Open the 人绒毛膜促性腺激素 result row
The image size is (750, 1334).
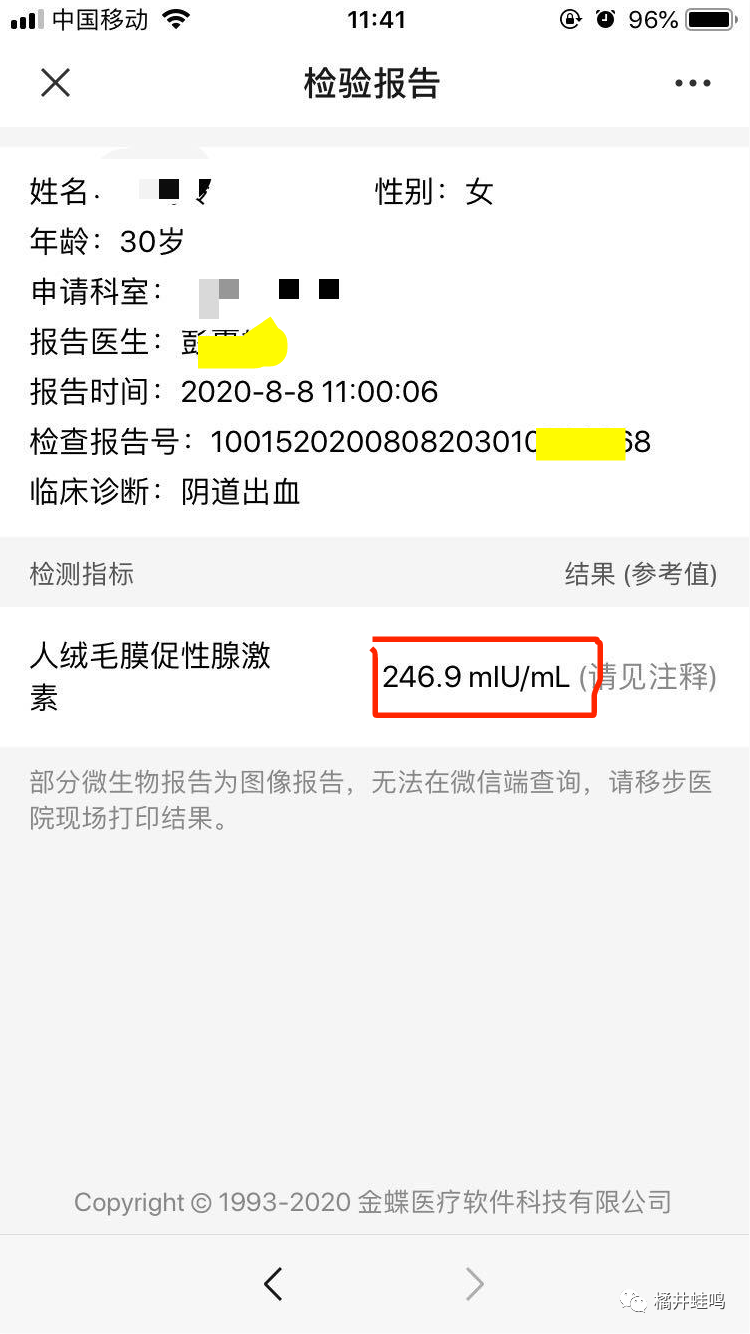click(x=375, y=677)
